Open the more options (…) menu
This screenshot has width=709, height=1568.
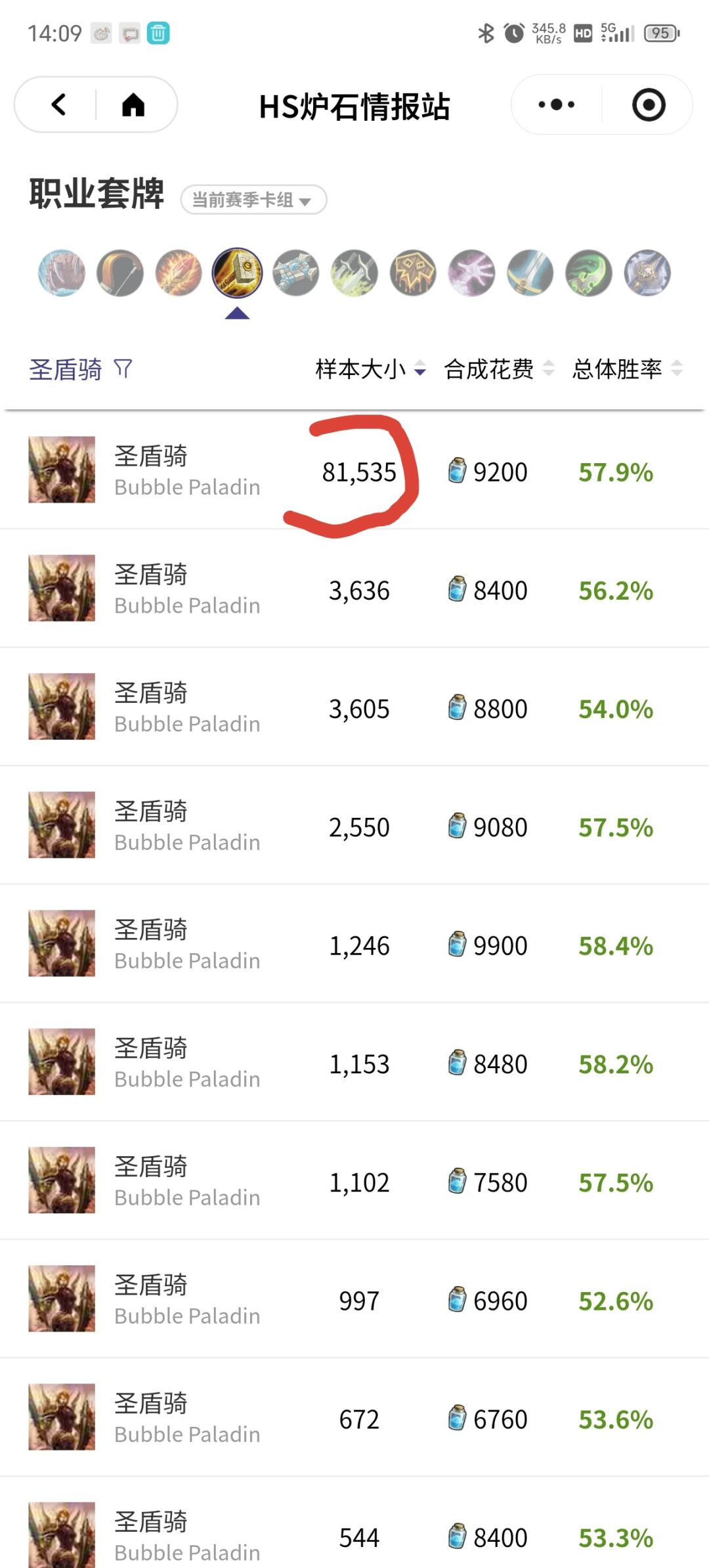click(553, 104)
